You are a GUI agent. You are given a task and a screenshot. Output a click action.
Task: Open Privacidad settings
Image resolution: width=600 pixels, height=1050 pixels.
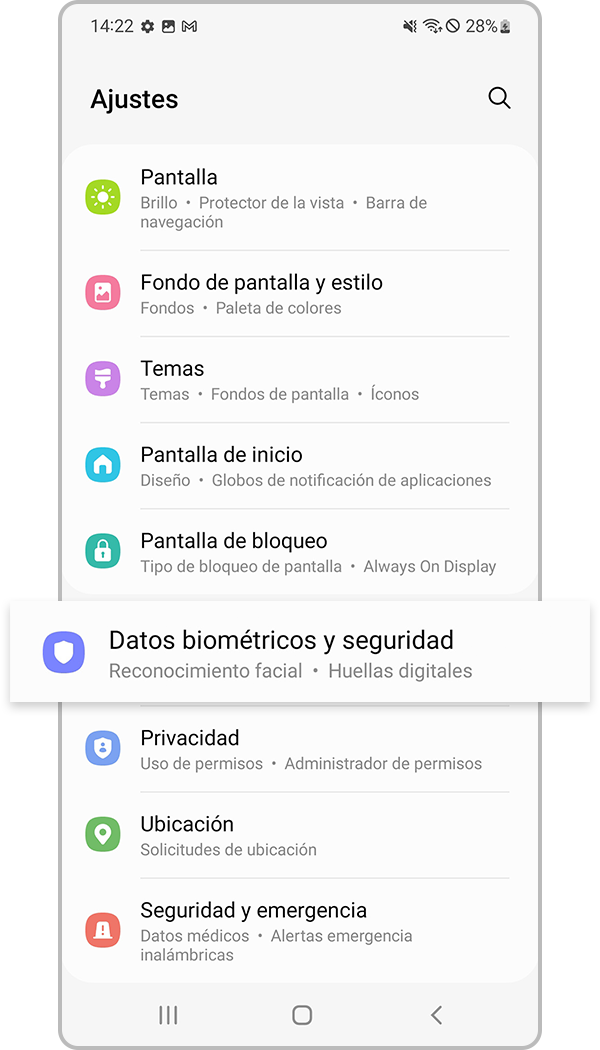(x=300, y=749)
